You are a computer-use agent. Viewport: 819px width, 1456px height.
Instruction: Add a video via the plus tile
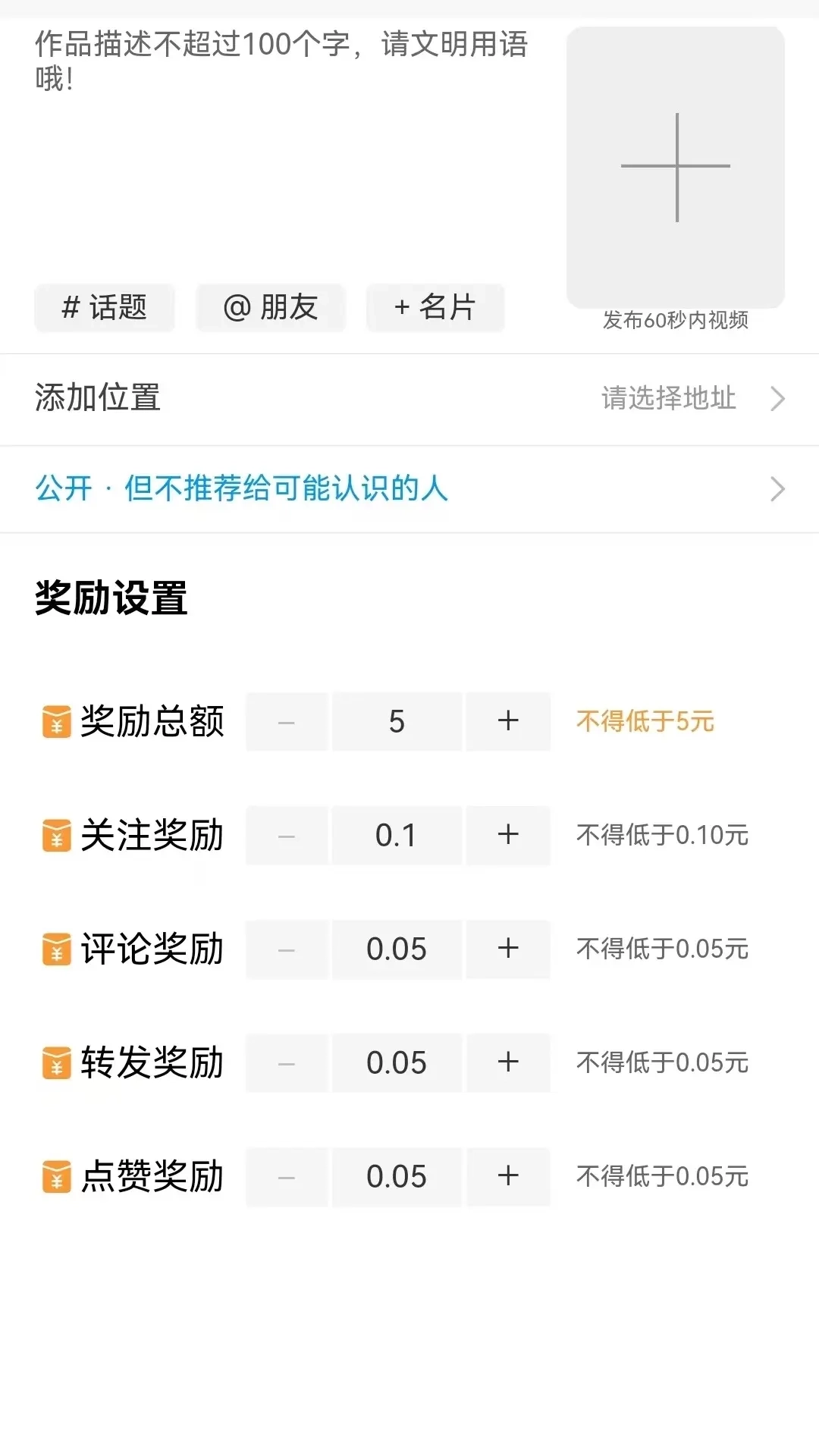675,168
